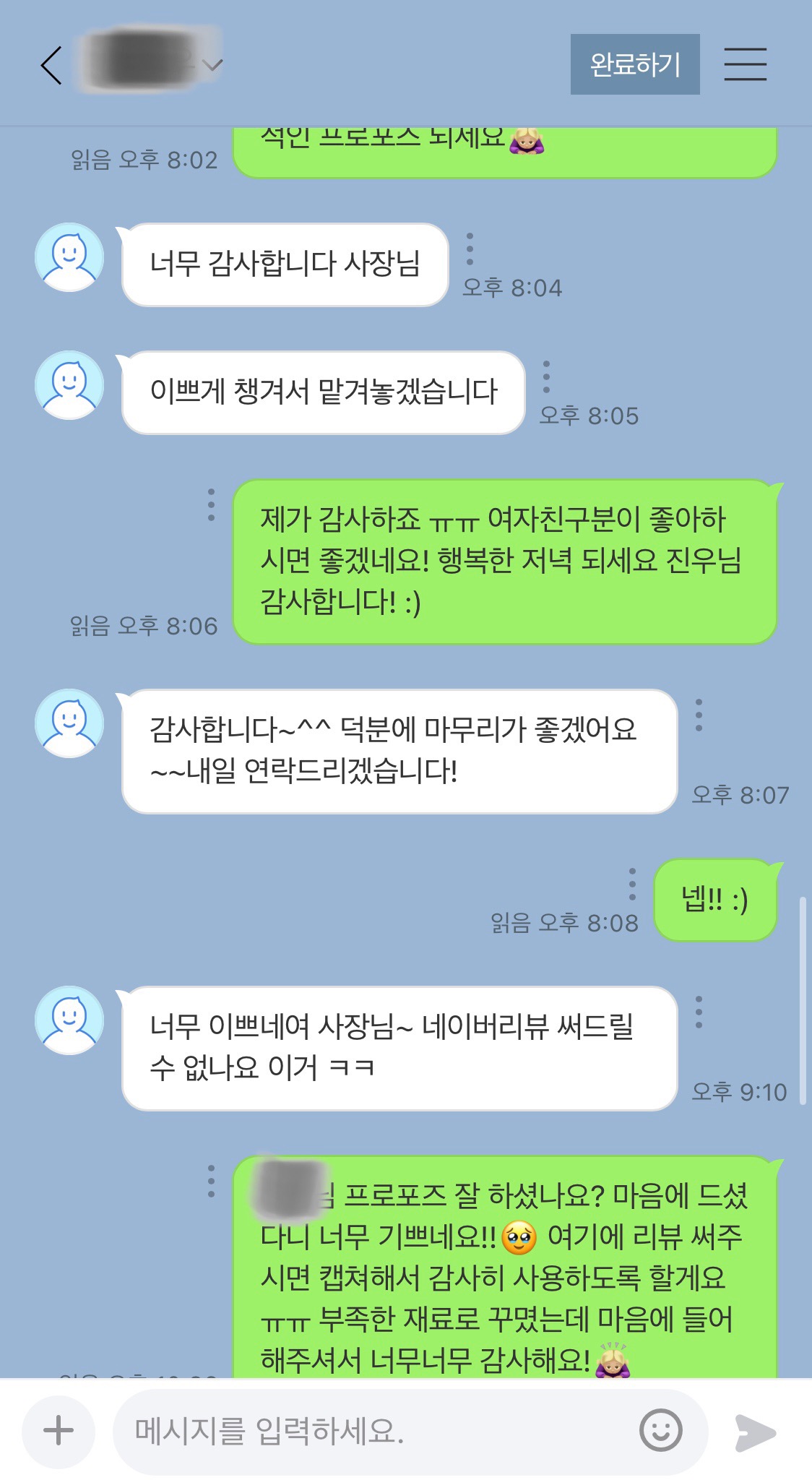Open options for the '제가 감사하죠' message
Image resolution: width=812 pixels, height=1480 pixels.
(211, 504)
